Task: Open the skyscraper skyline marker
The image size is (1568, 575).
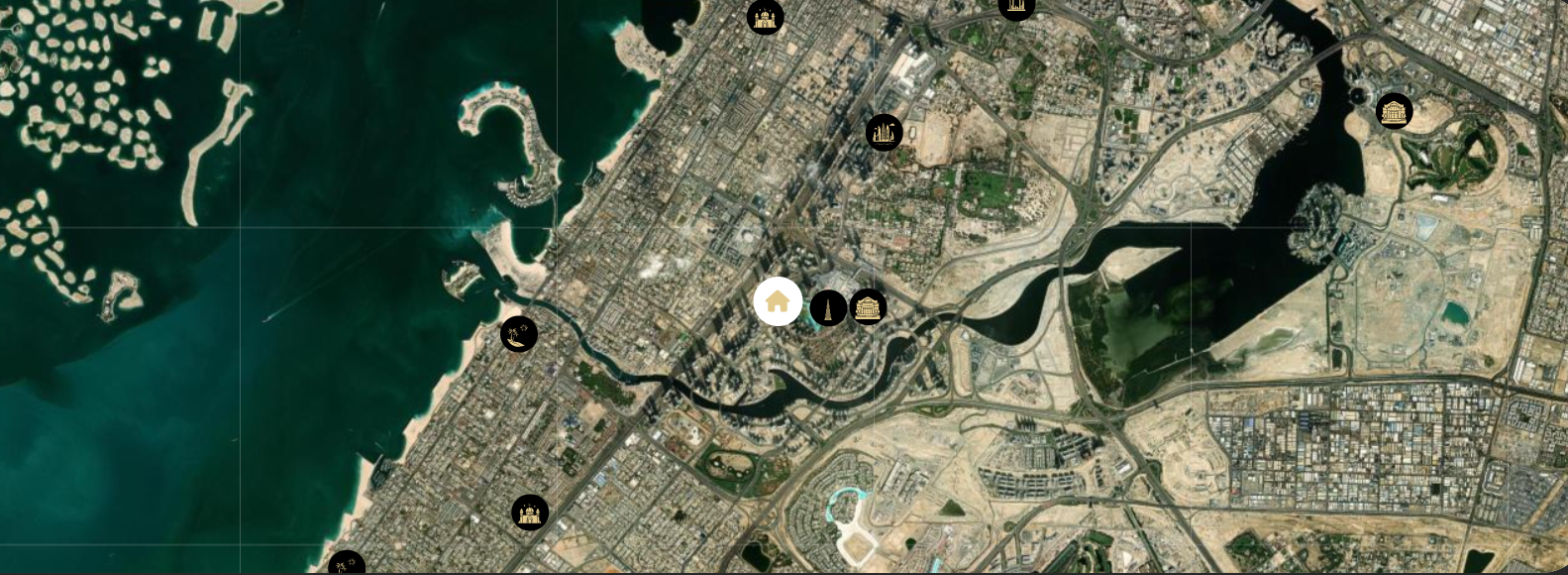Action: pyautogui.click(x=884, y=132)
